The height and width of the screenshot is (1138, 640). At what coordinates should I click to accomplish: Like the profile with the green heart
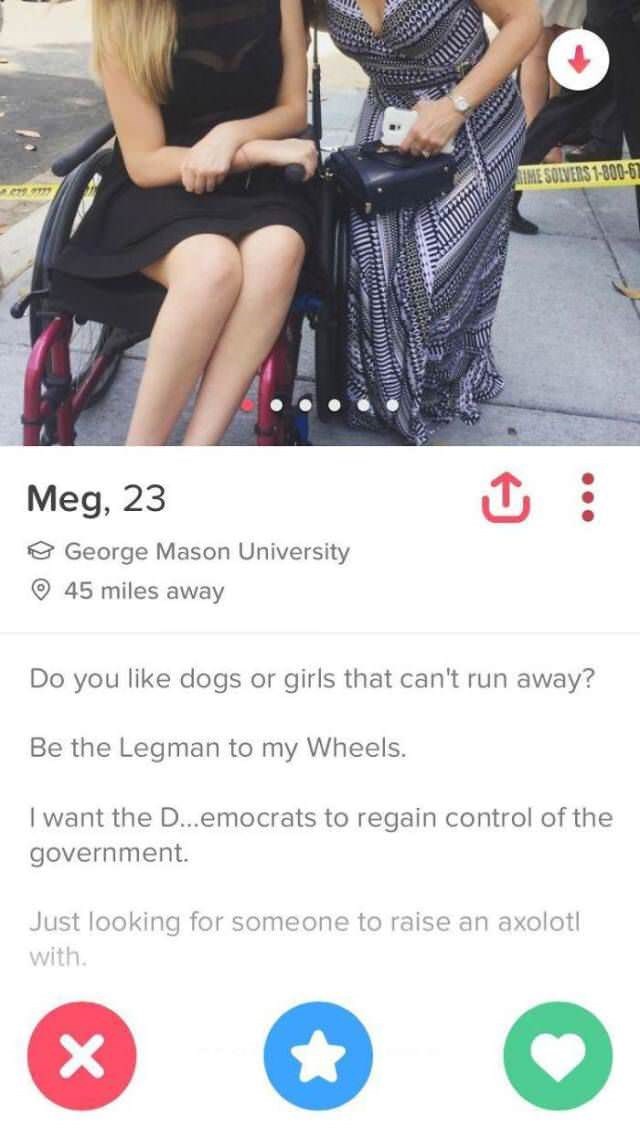point(558,1055)
